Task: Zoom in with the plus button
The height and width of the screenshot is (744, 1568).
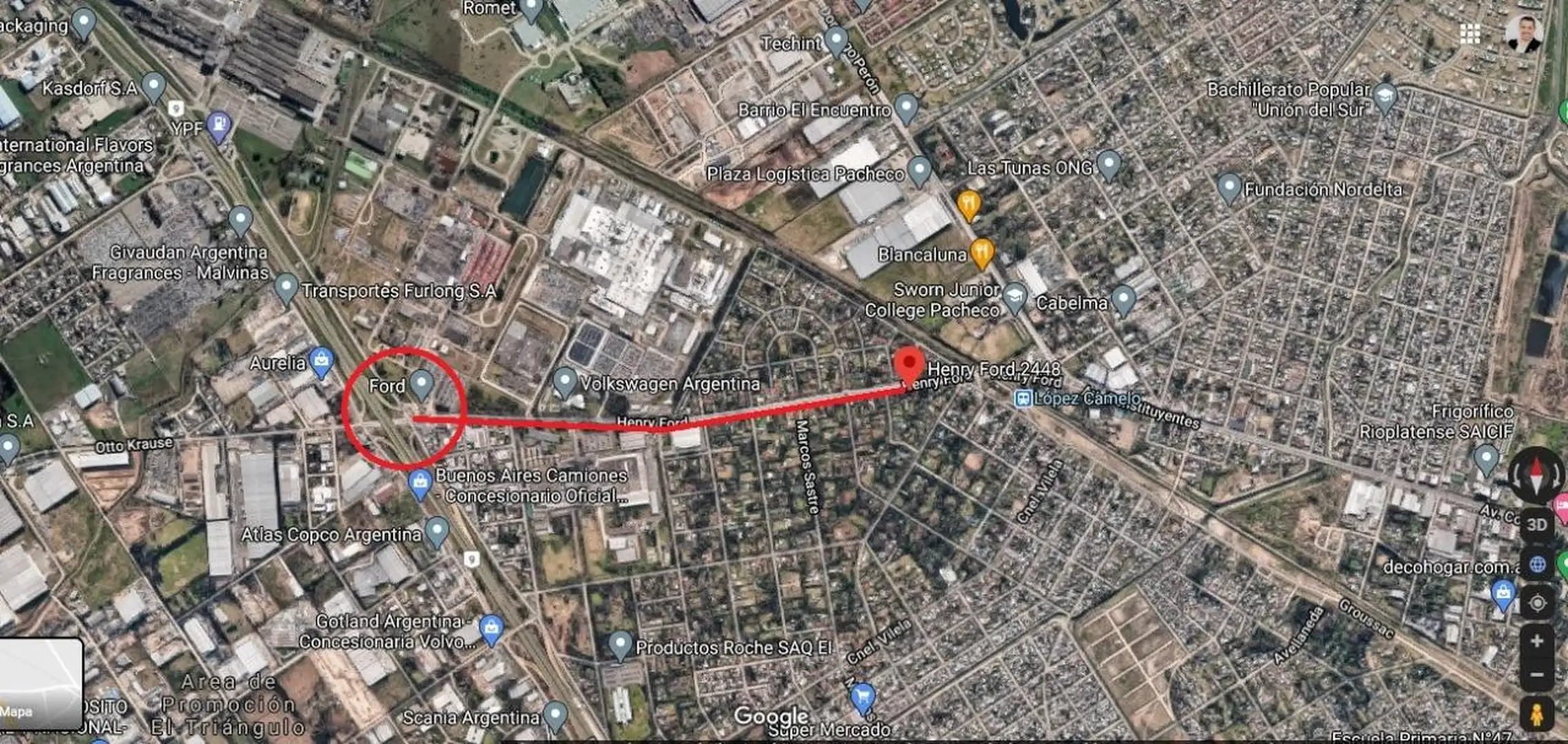Action: coord(1536,642)
